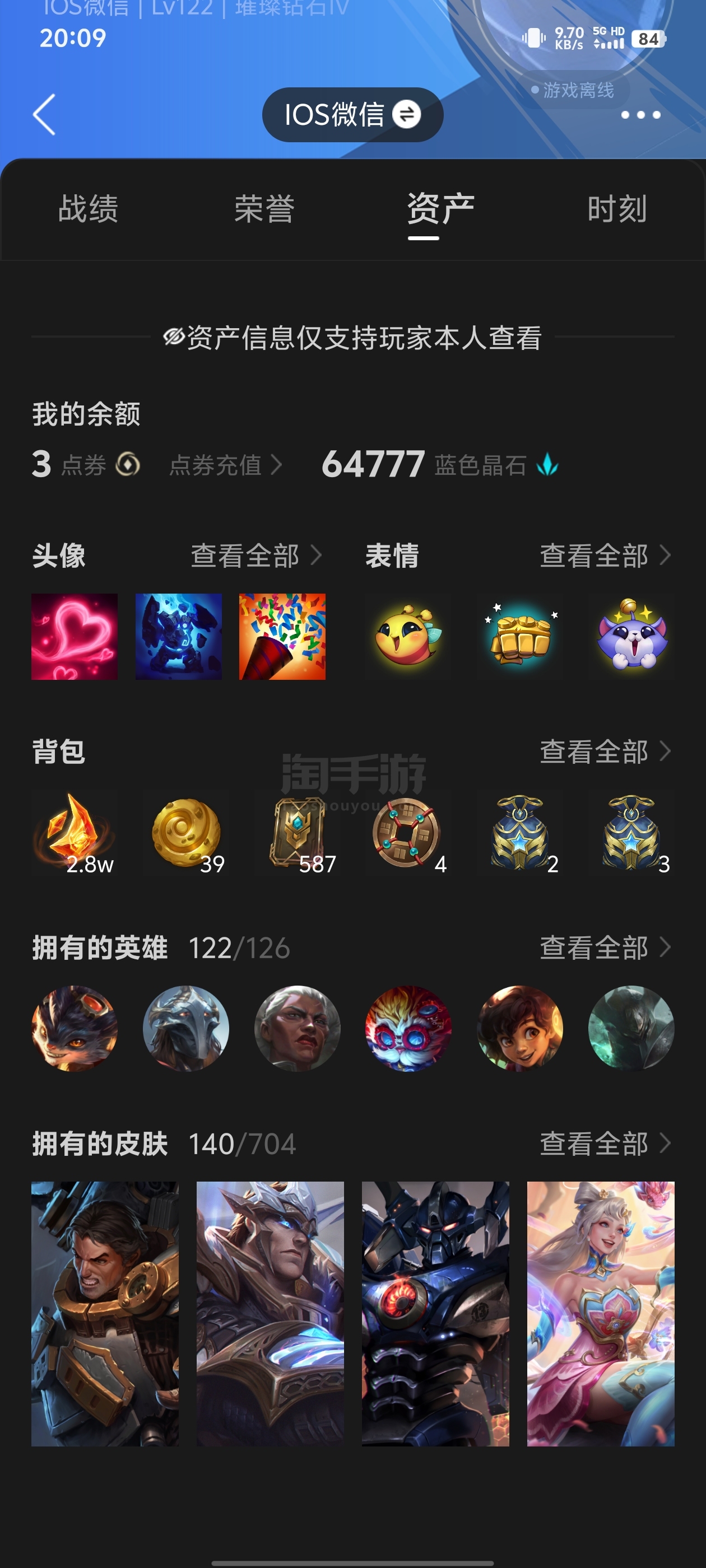
Task: Go back using the top-left arrow
Action: (x=44, y=114)
